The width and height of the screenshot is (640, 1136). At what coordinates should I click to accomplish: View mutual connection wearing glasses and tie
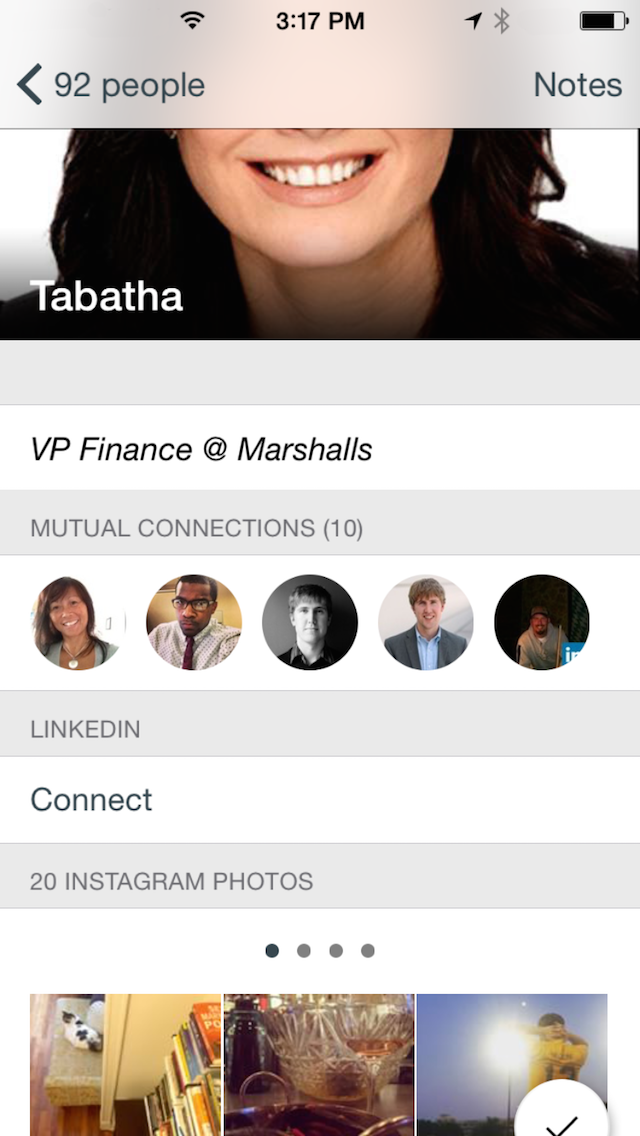click(x=194, y=622)
